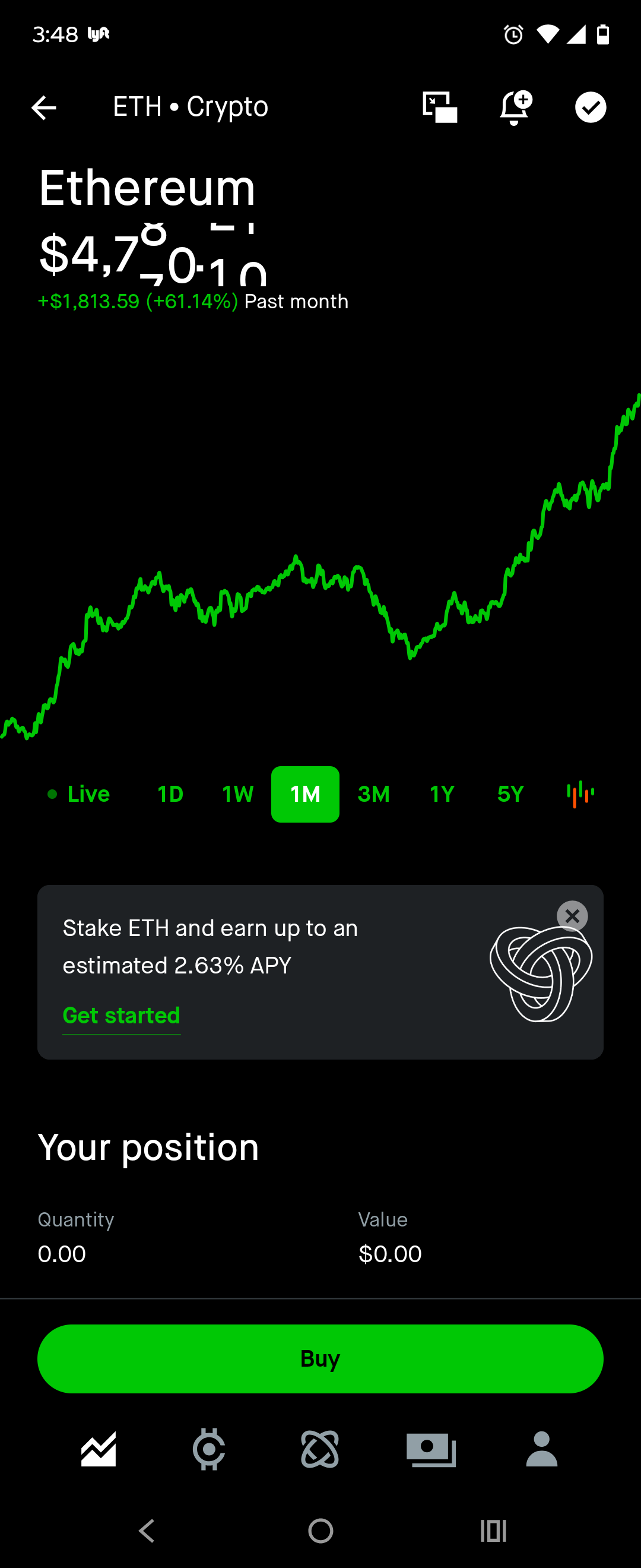Add a price alert with the bell
The height and width of the screenshot is (1568, 641).
click(x=515, y=108)
